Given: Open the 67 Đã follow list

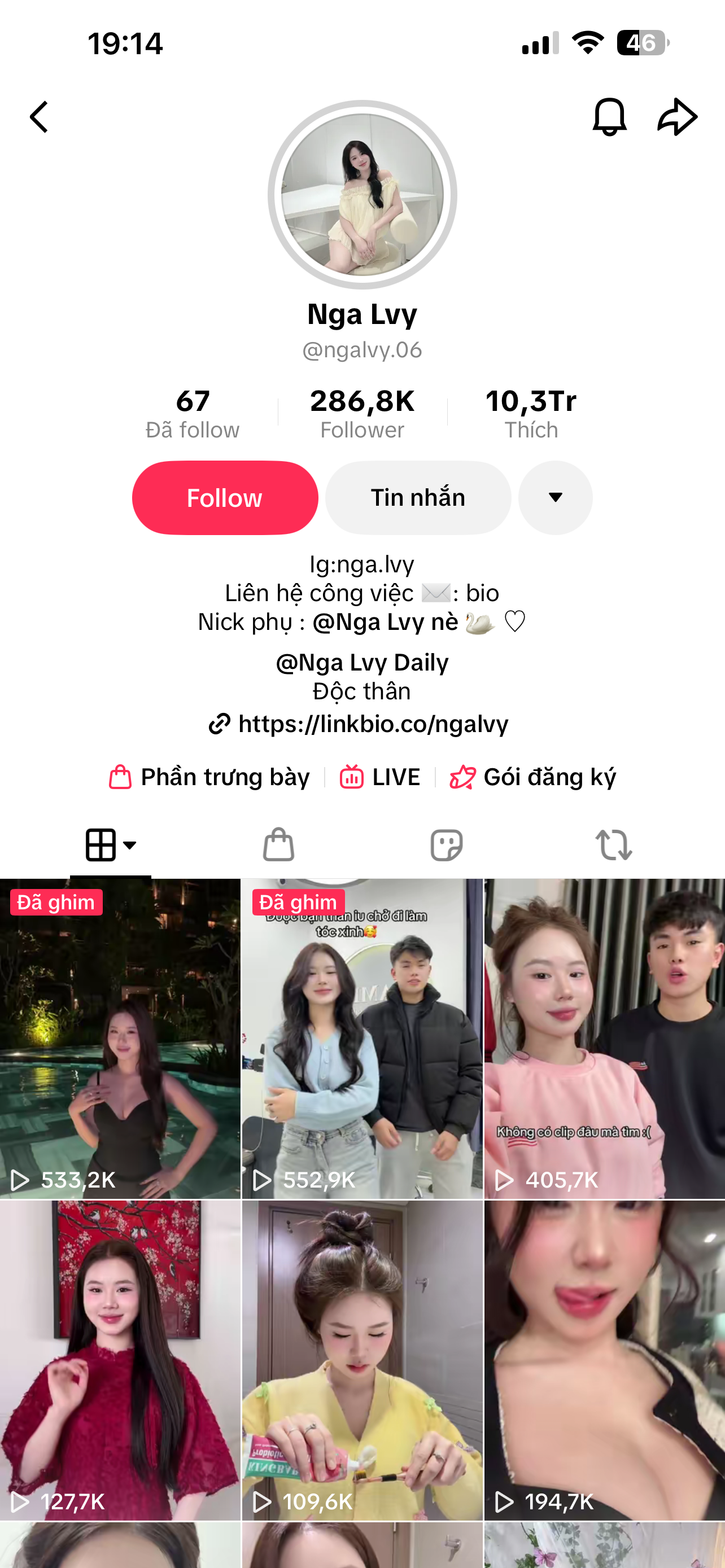Looking at the screenshot, I should [x=193, y=413].
